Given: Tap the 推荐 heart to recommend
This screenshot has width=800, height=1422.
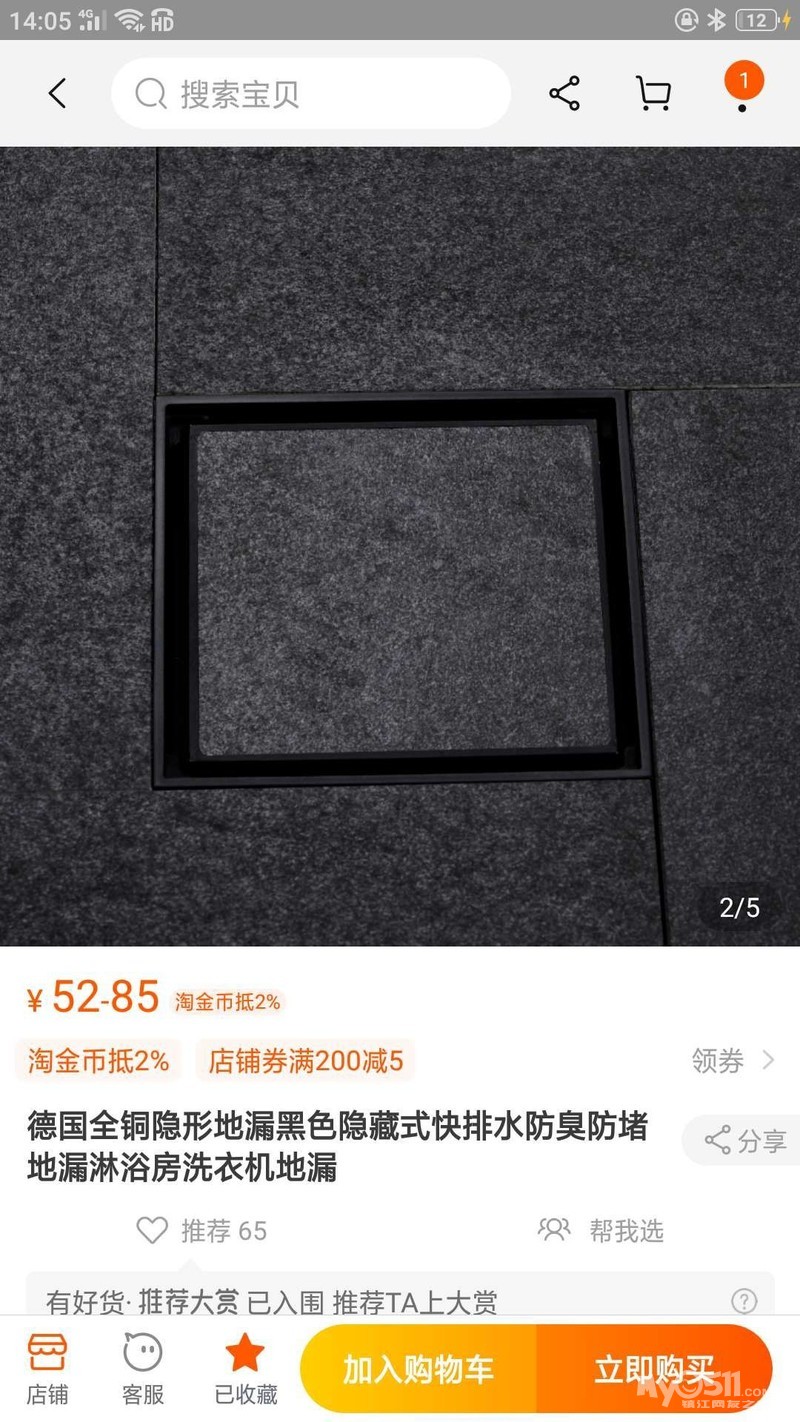Looking at the screenshot, I should 152,1231.
